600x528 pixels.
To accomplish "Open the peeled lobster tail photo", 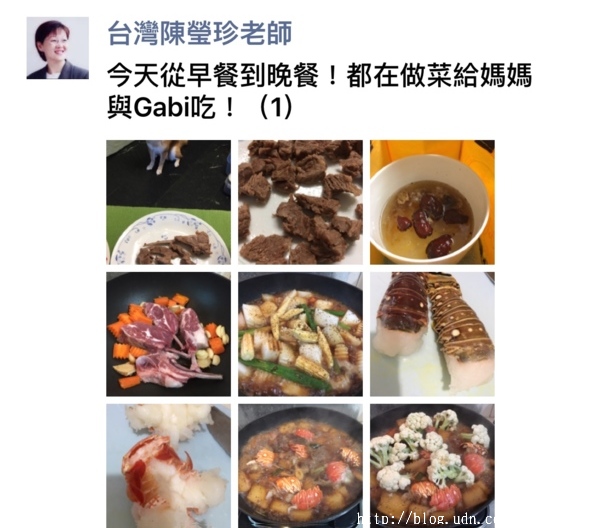I will pos(168,465).
